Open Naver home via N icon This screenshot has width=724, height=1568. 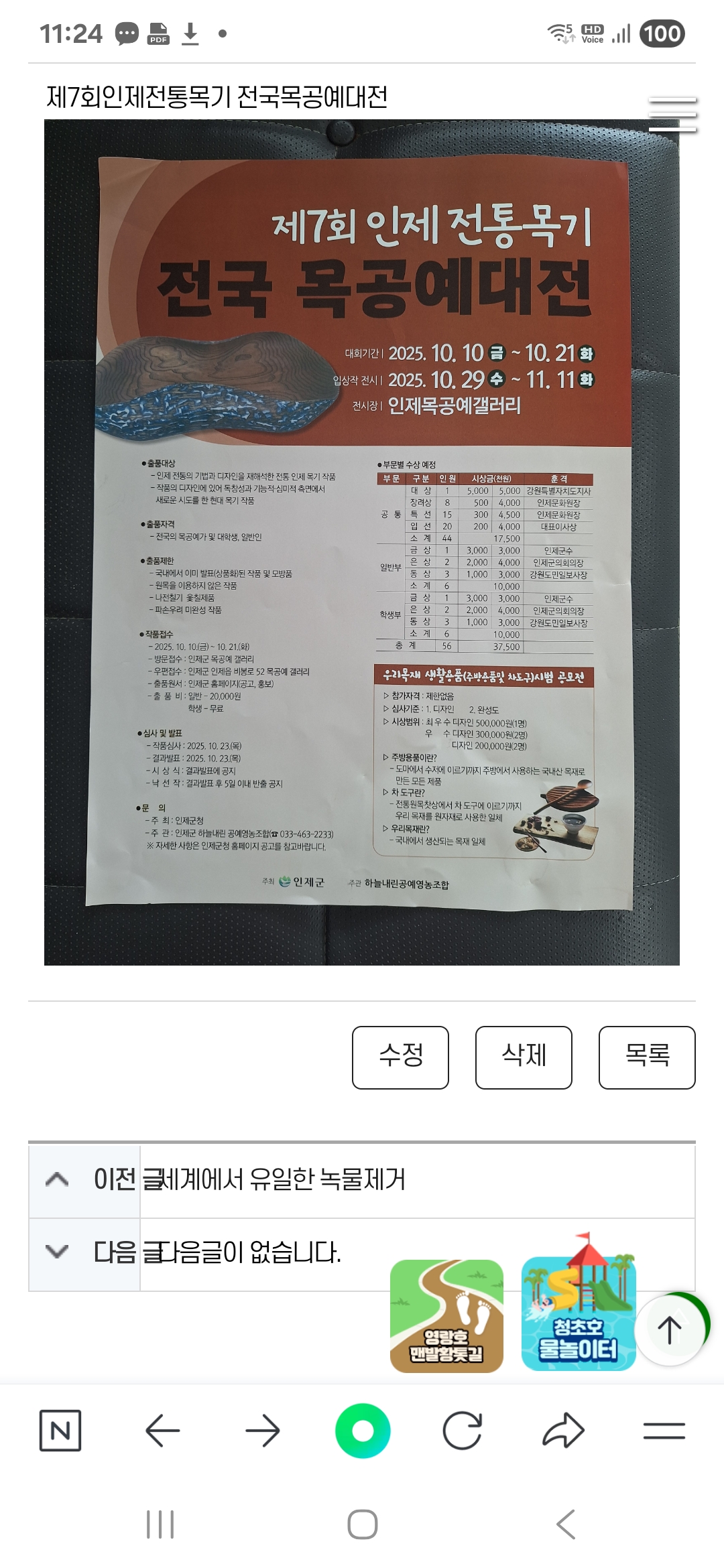pos(60,1431)
